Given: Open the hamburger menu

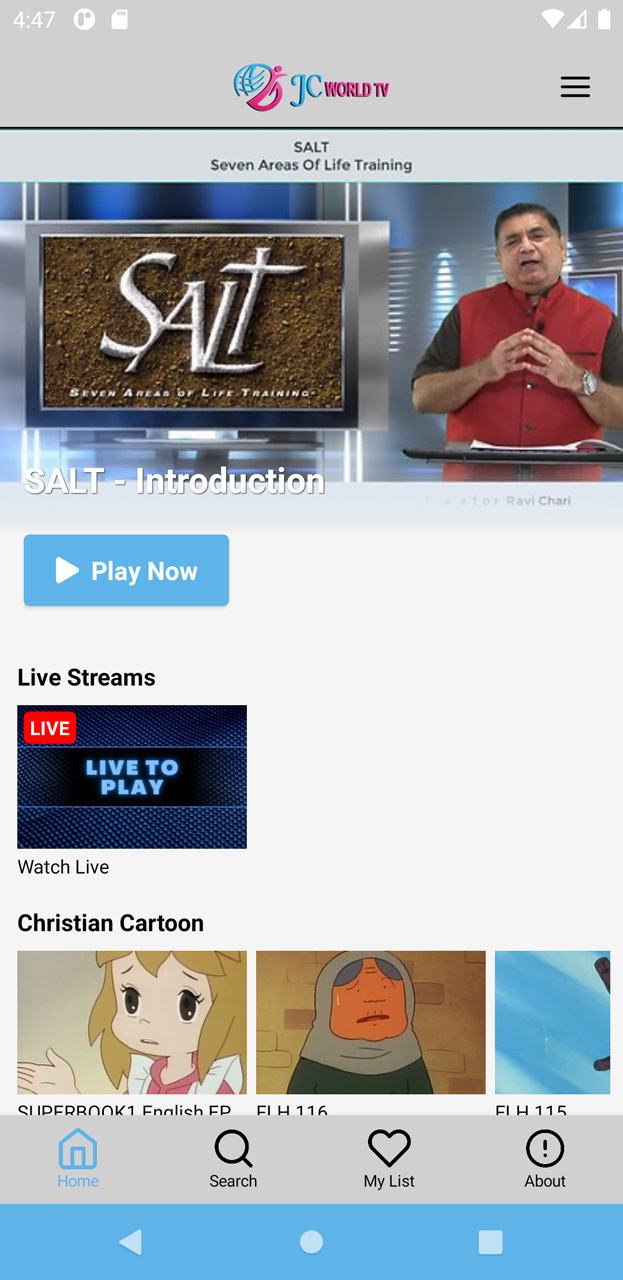Looking at the screenshot, I should (575, 87).
